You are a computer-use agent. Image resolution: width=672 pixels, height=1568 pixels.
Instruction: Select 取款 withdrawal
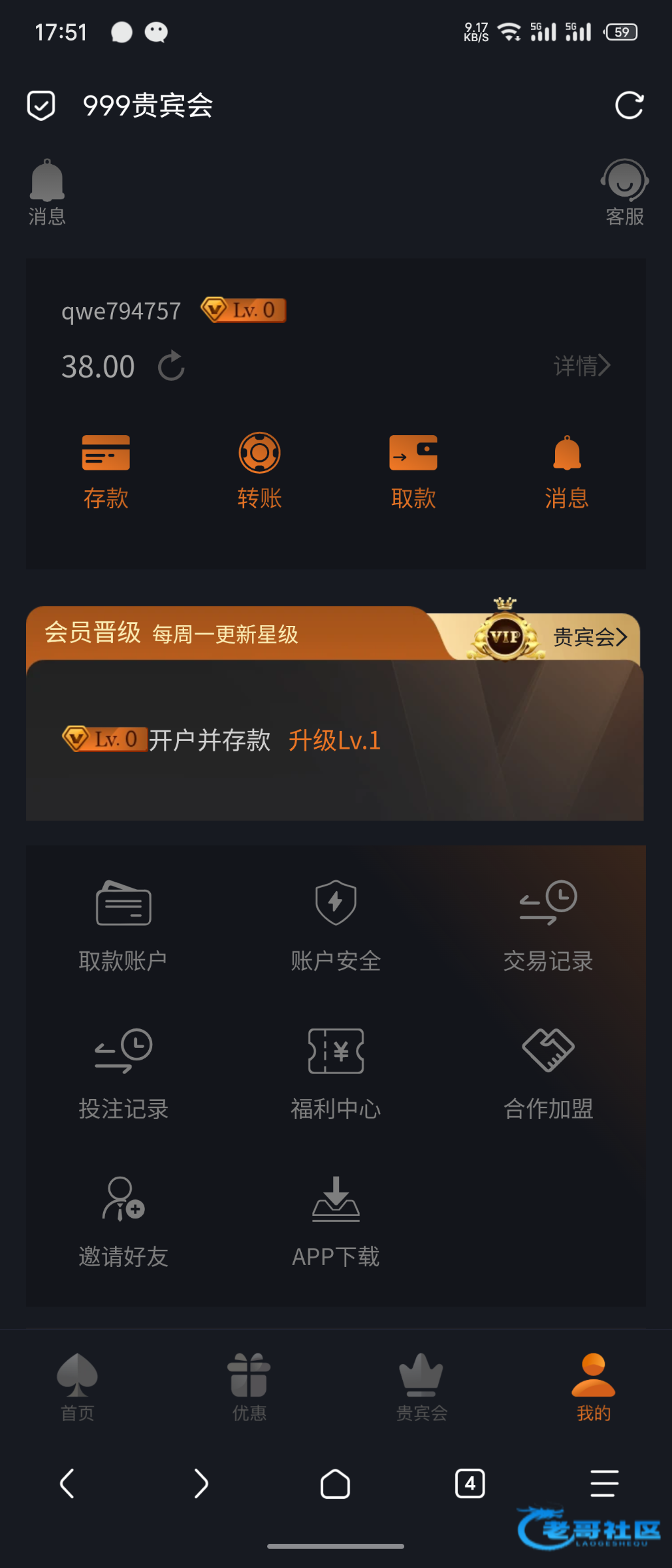pos(413,470)
